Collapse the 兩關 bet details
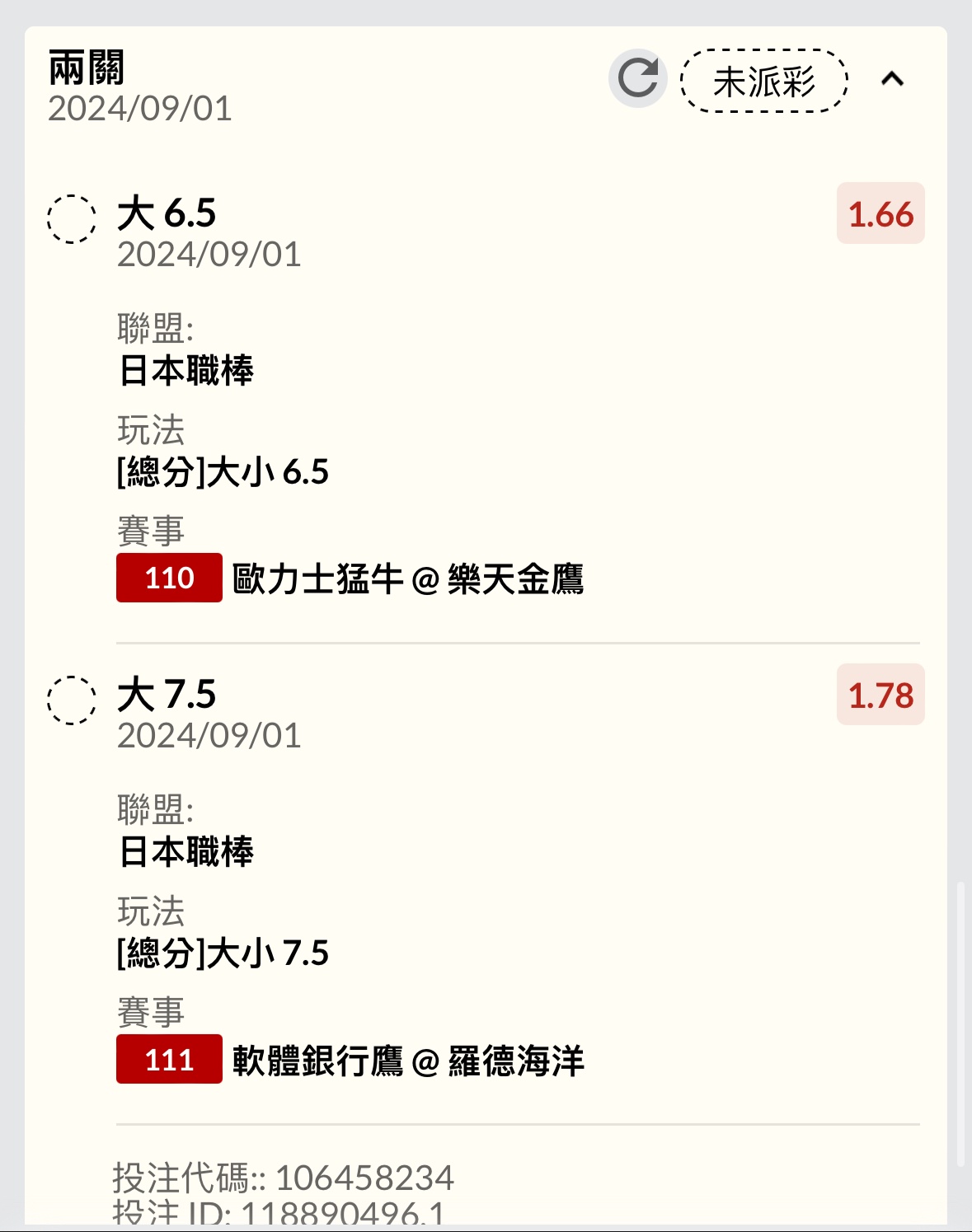The image size is (972, 1232). 892,79
